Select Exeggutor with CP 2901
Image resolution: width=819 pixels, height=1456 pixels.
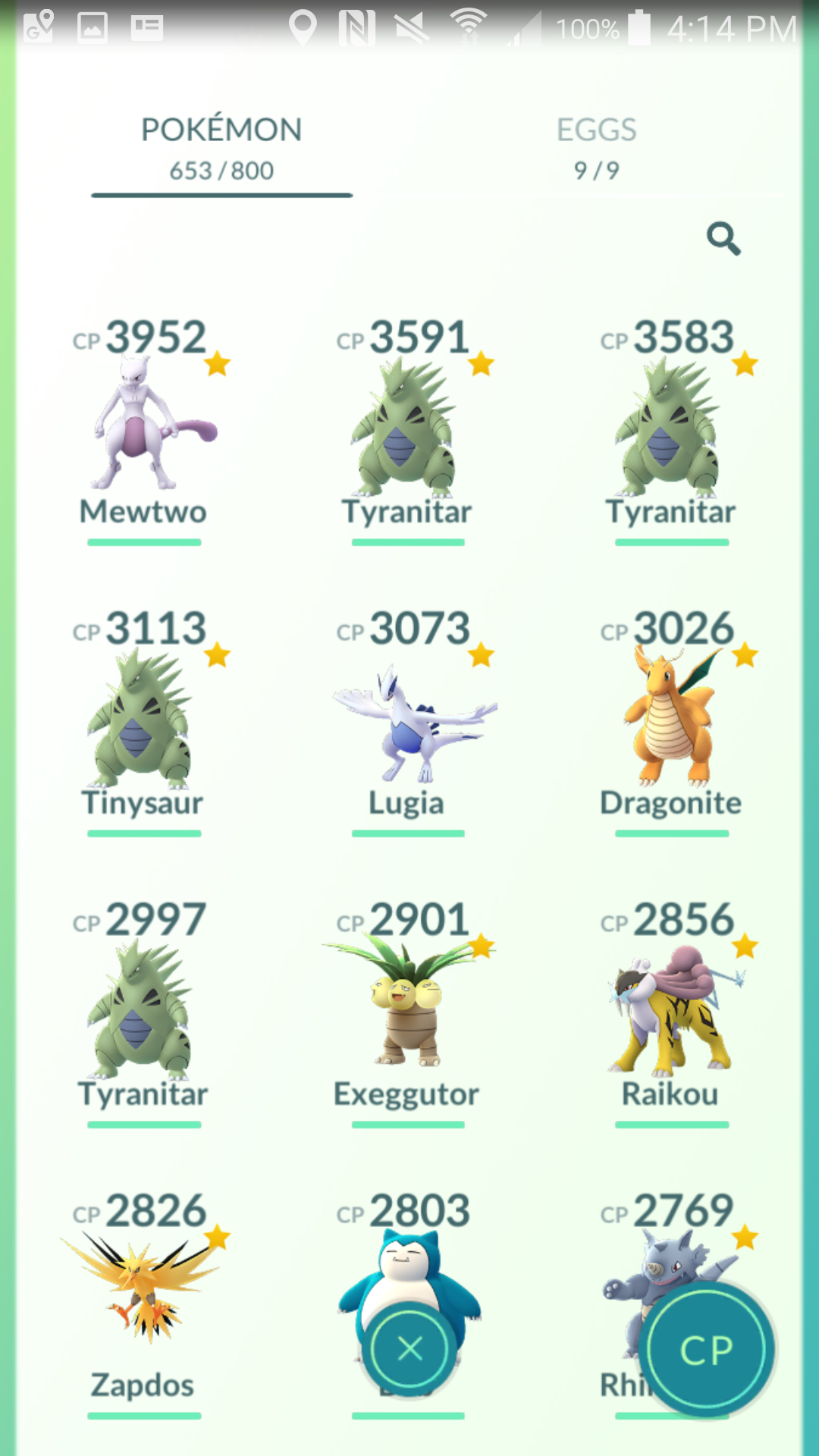(x=408, y=1013)
